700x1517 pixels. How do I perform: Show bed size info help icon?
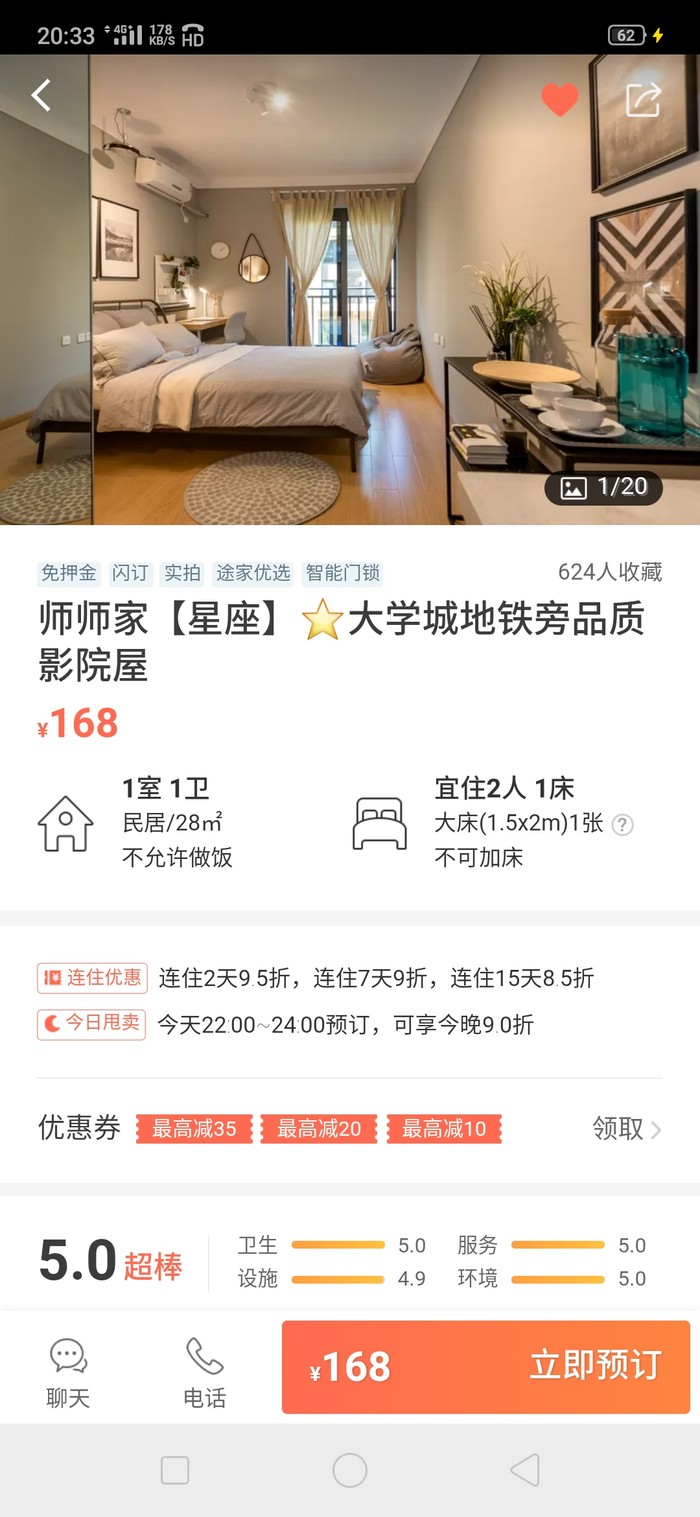(623, 825)
